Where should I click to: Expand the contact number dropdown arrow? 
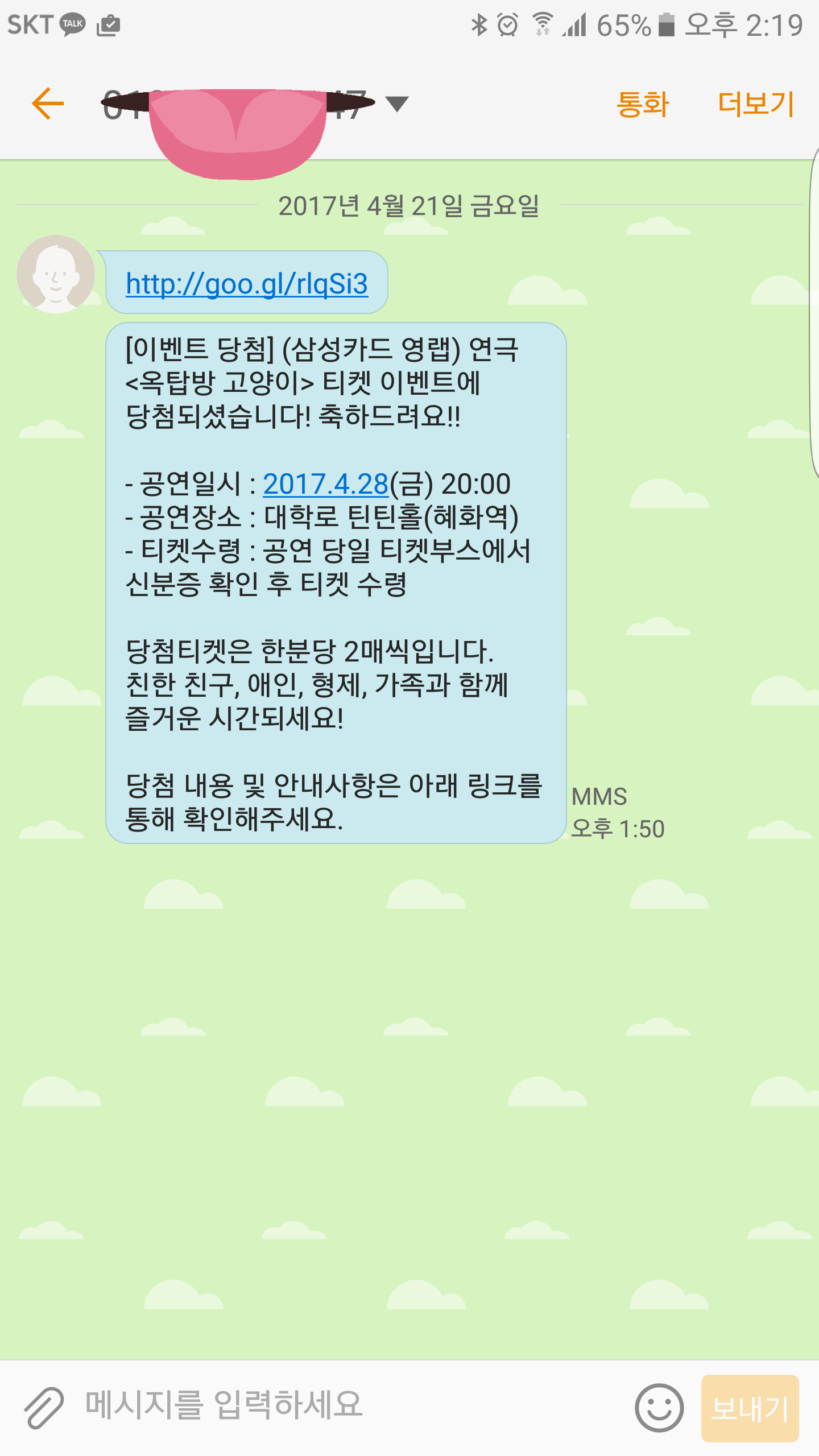(396, 104)
